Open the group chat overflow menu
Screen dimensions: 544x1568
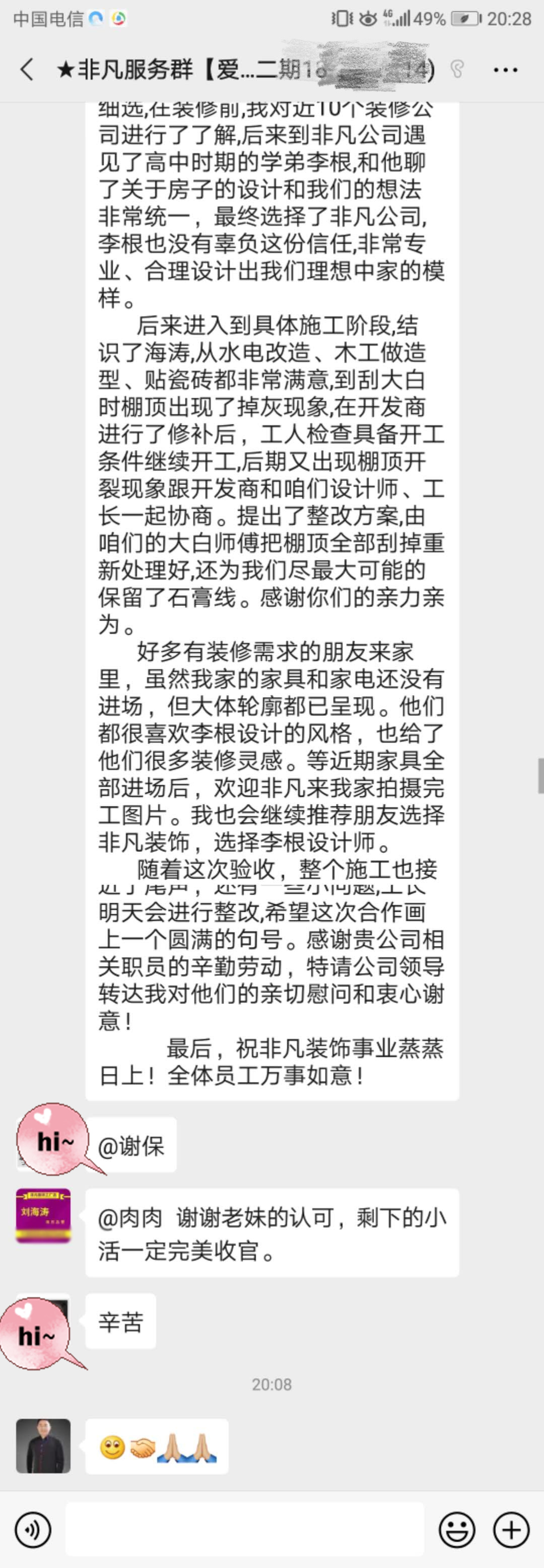coord(505,70)
